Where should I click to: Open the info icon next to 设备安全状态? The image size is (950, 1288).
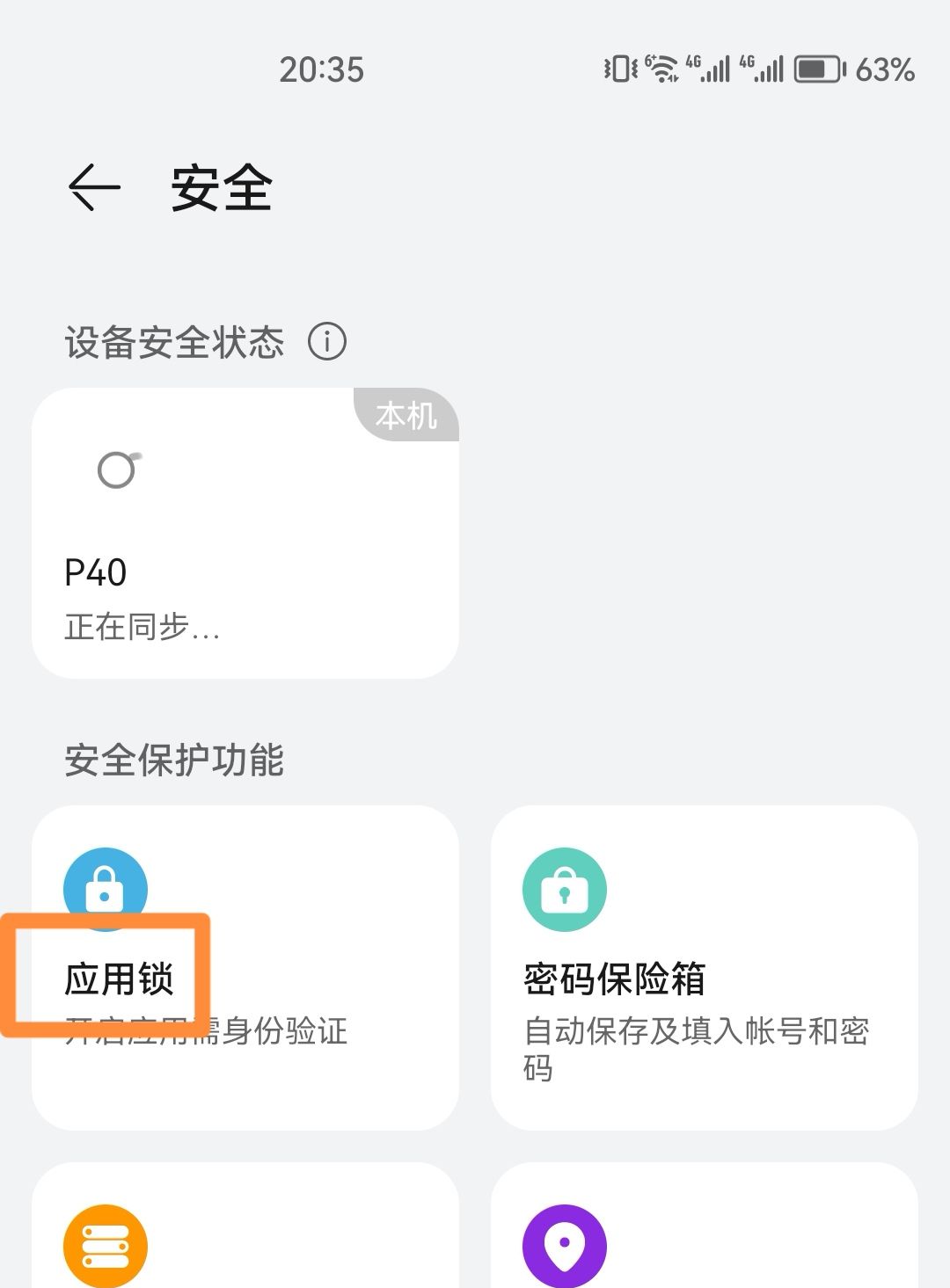(x=327, y=341)
